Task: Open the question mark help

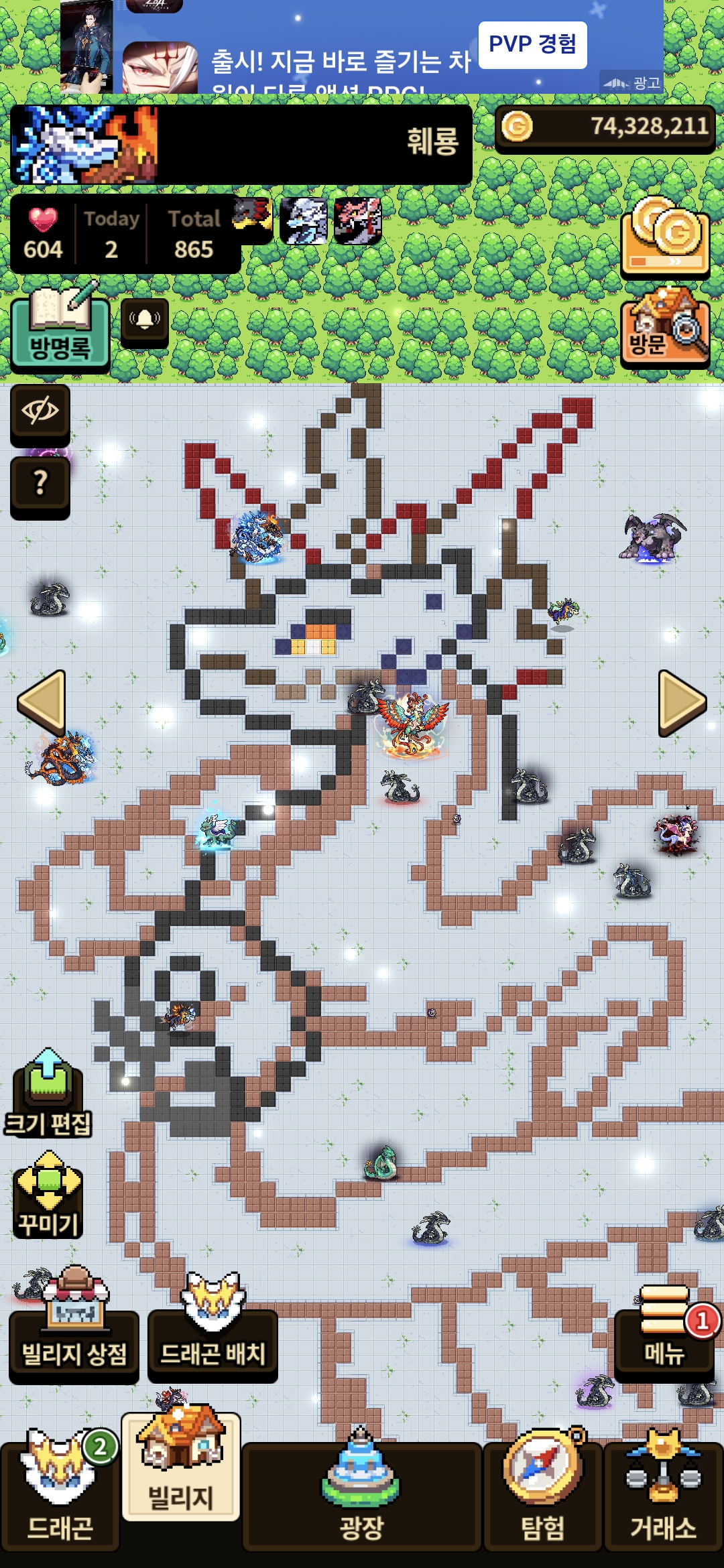Action: (40, 484)
